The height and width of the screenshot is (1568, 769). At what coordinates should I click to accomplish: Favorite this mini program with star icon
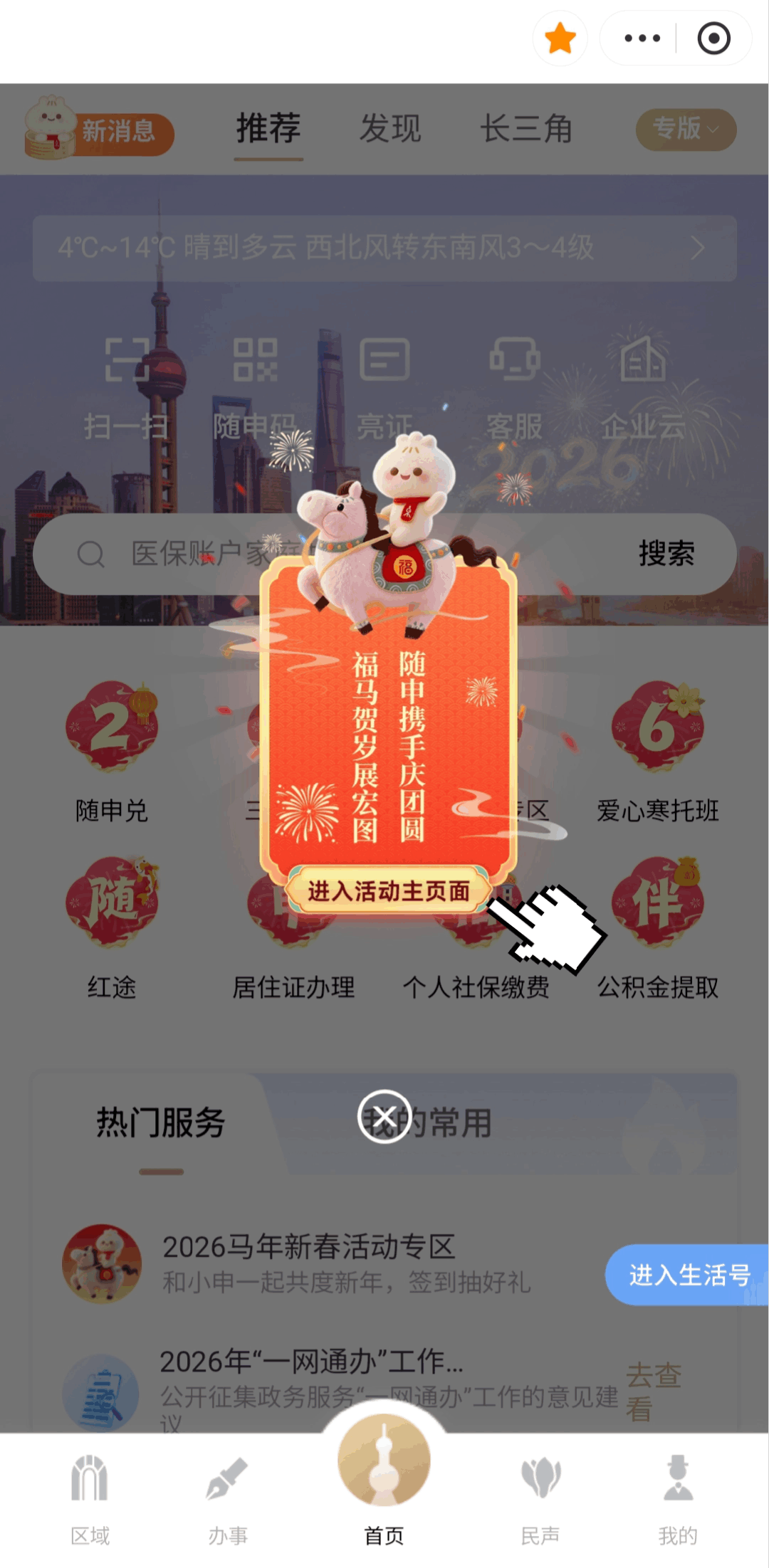click(560, 38)
